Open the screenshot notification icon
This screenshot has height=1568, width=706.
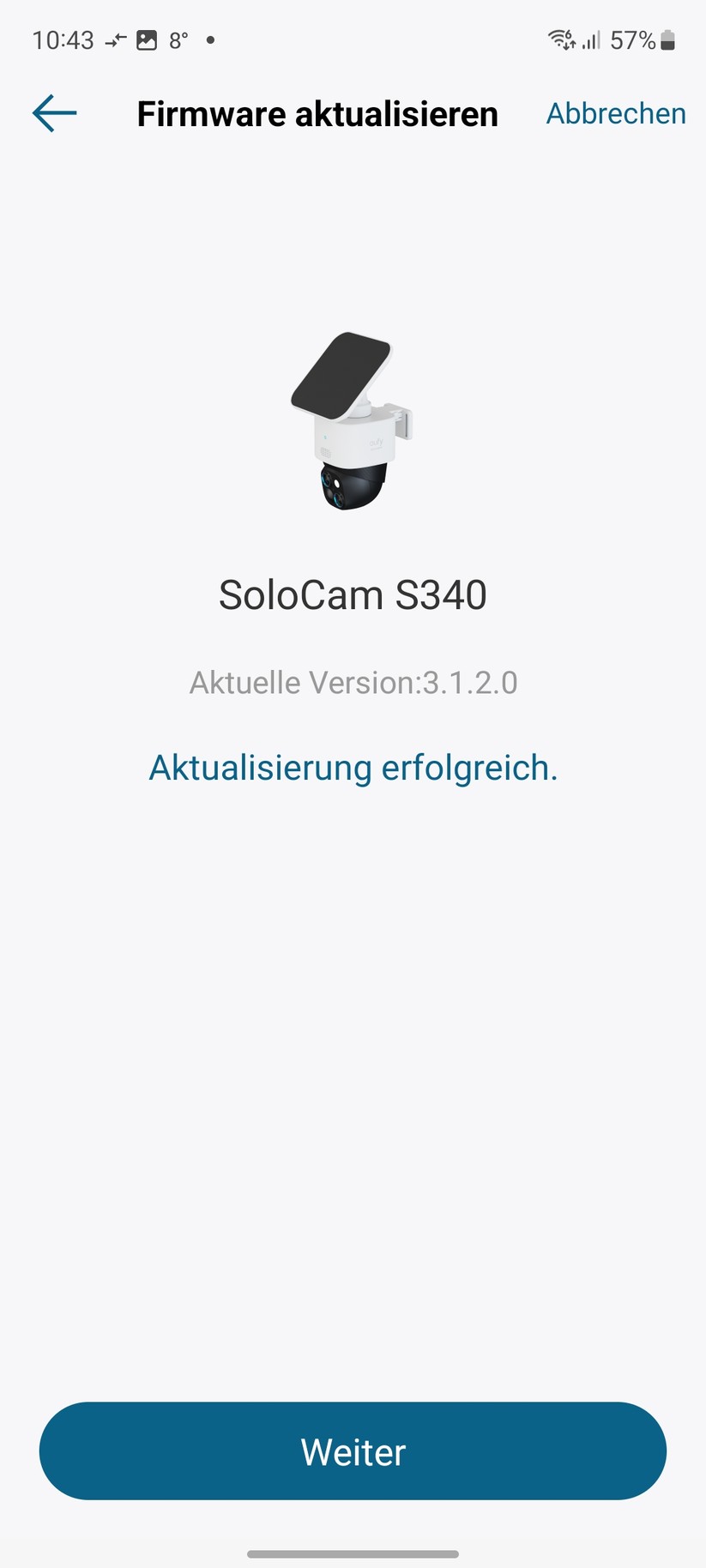tap(146, 39)
